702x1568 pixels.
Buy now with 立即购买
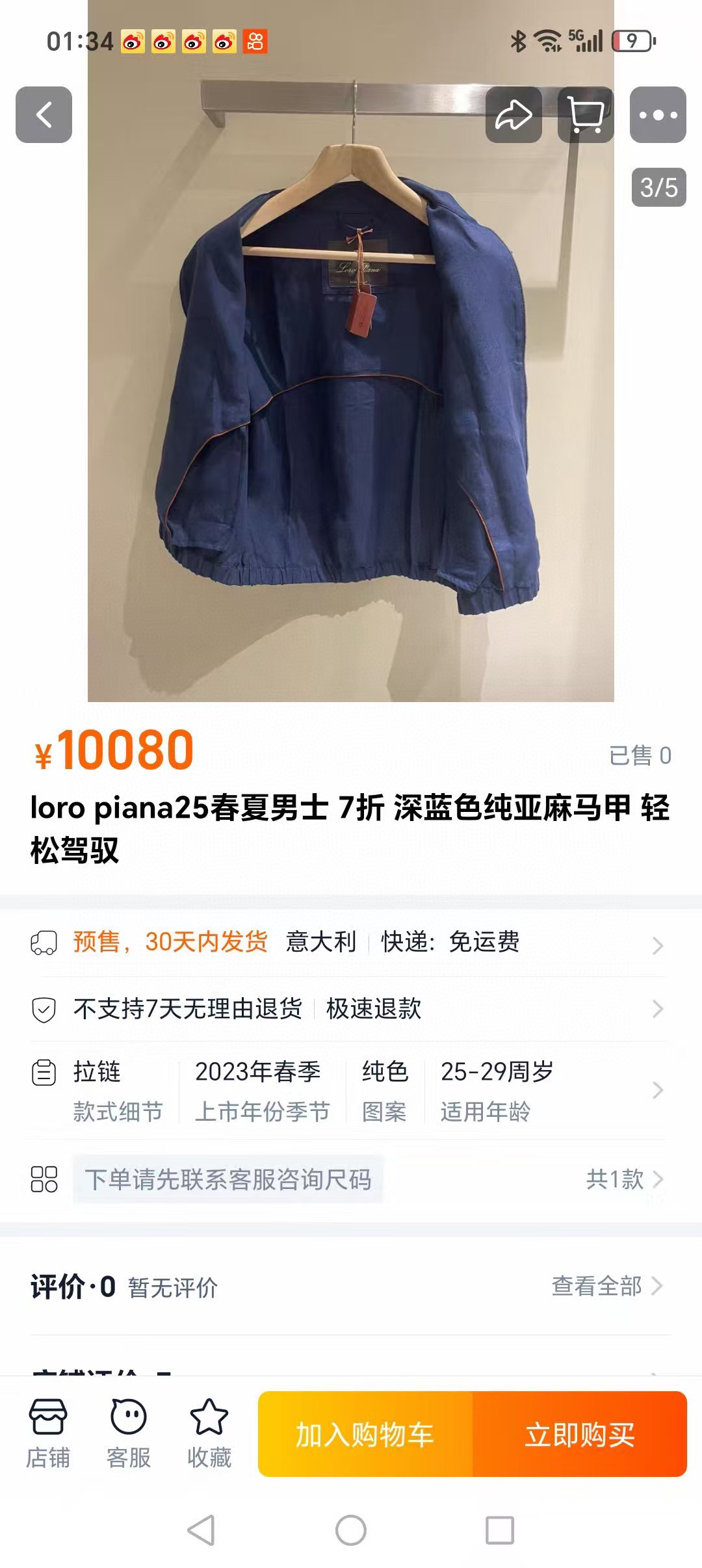580,1434
